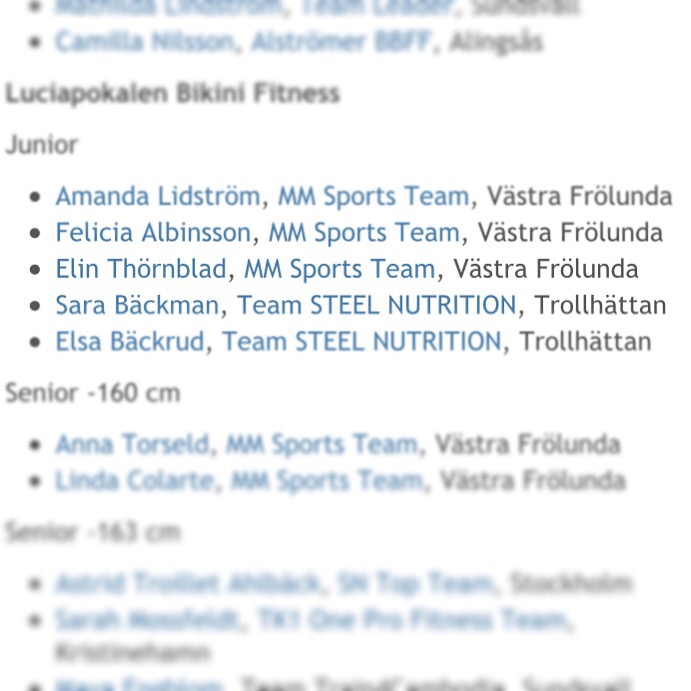Screen dimensions: 691x691
Task: Open Anna Torseld's profile link
Action: pyautogui.click(x=132, y=444)
